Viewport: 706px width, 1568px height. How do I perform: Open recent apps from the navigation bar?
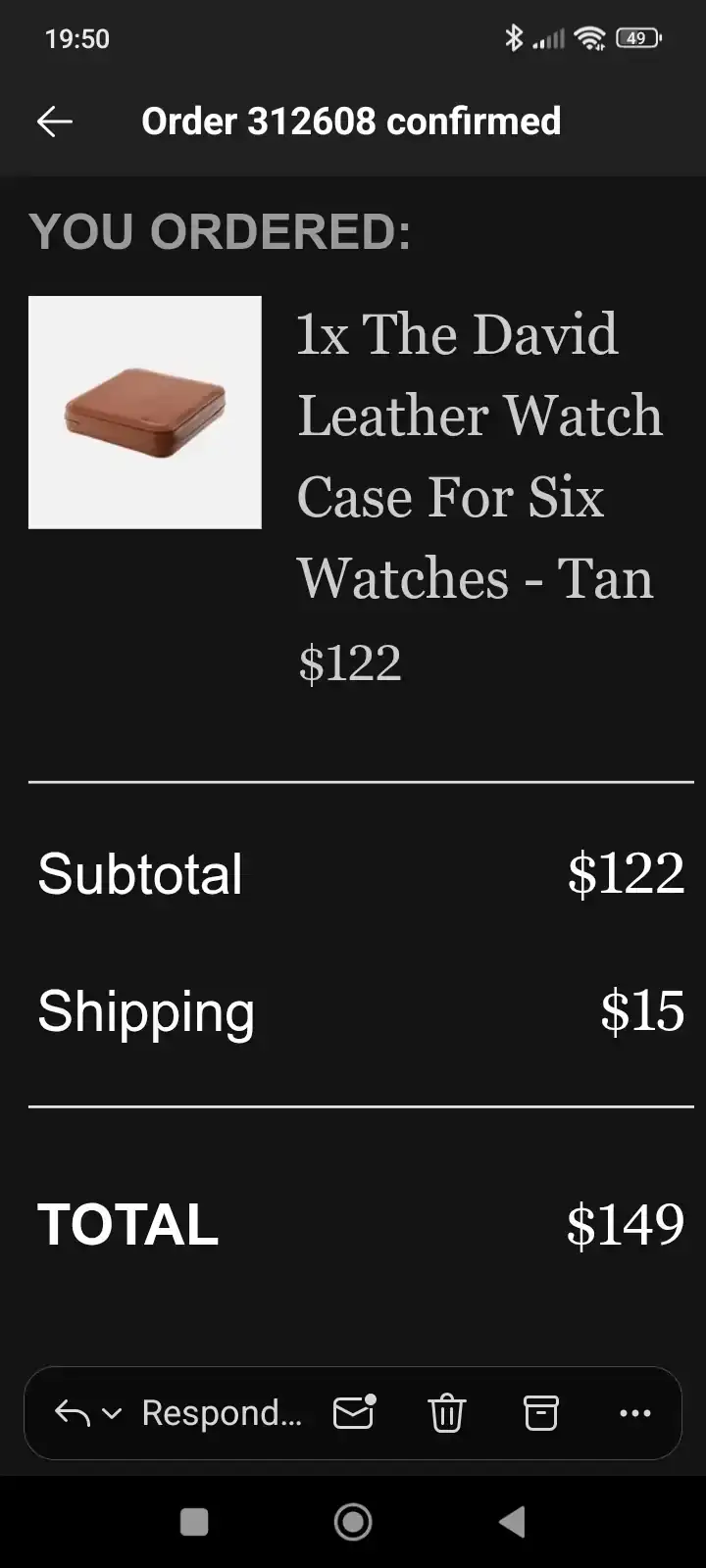pyautogui.click(x=194, y=1522)
